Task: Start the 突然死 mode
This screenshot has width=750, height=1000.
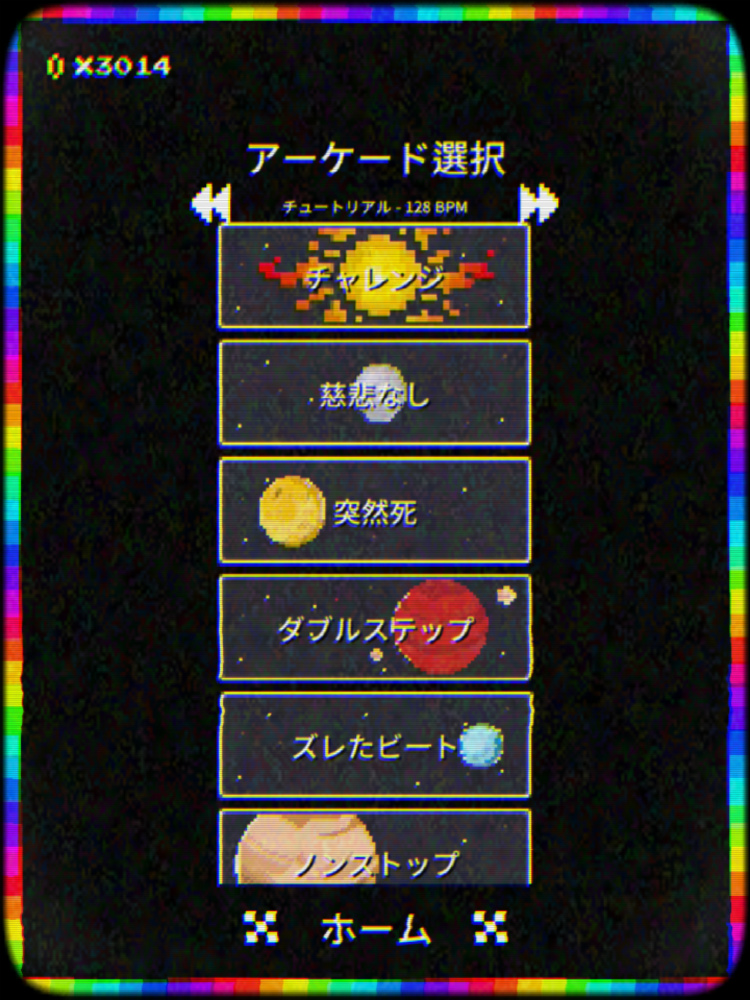Action: pos(374,510)
